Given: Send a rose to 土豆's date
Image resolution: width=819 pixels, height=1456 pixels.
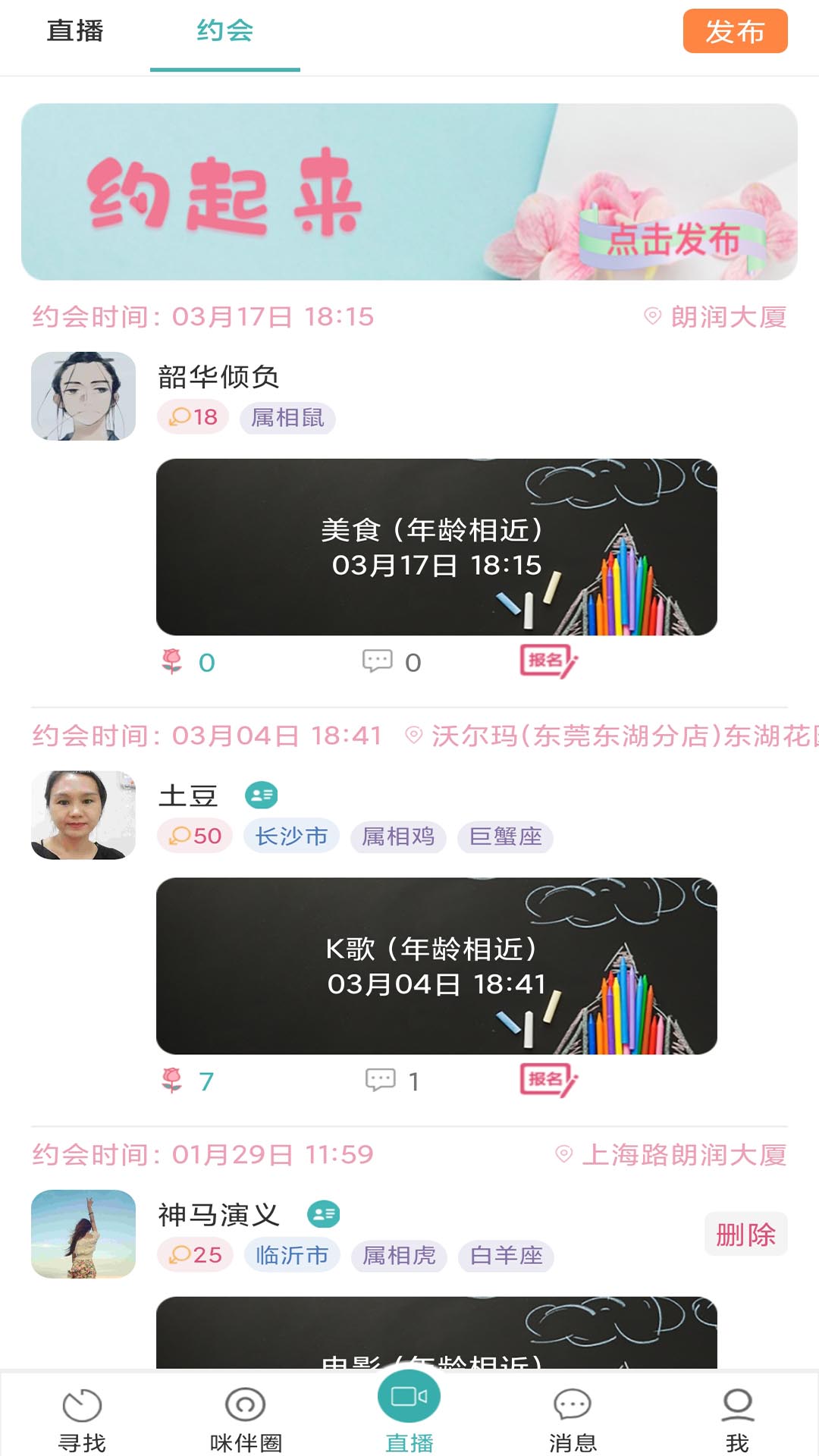Looking at the screenshot, I should coord(173,1080).
